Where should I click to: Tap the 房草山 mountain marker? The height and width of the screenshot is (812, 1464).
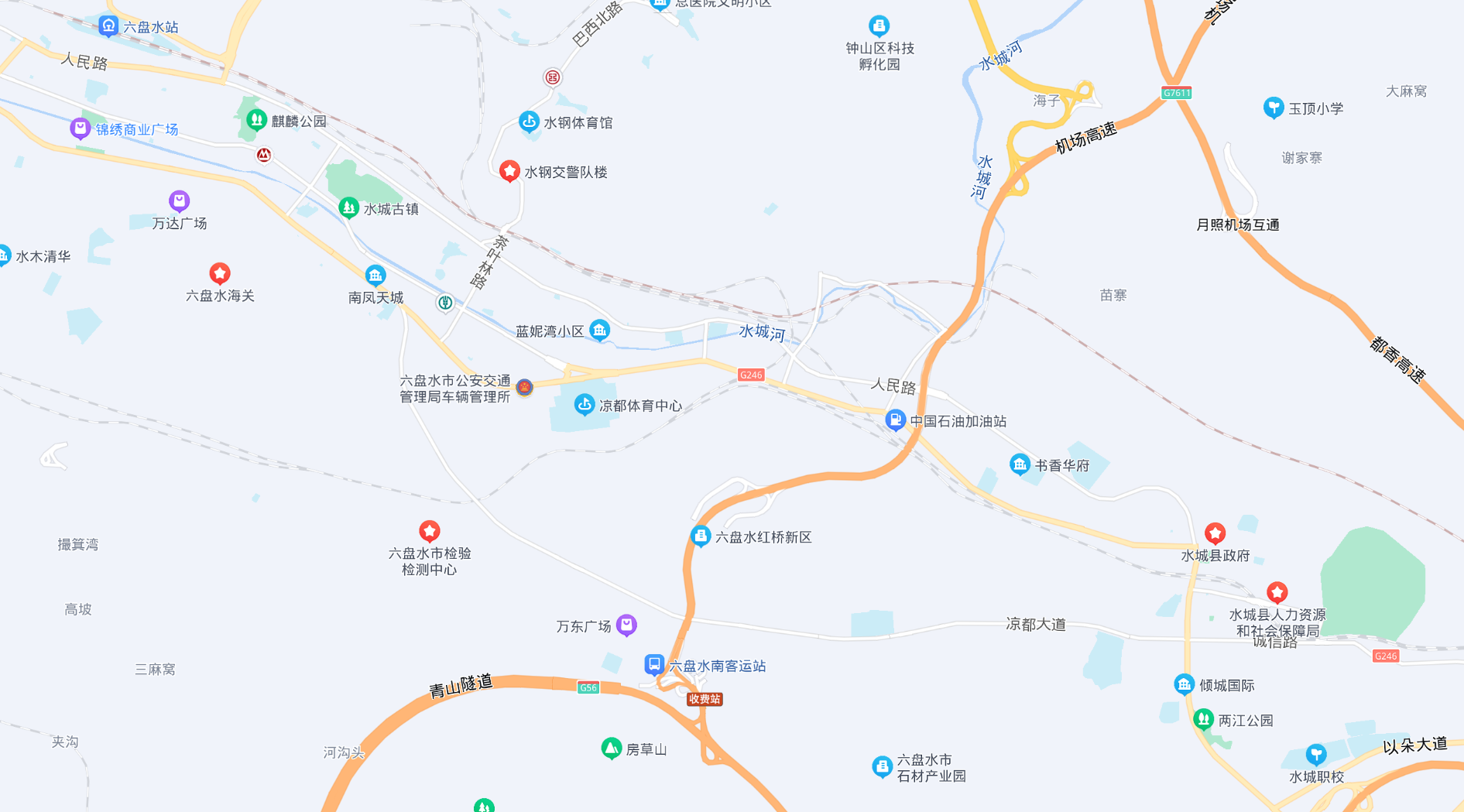[x=611, y=748]
